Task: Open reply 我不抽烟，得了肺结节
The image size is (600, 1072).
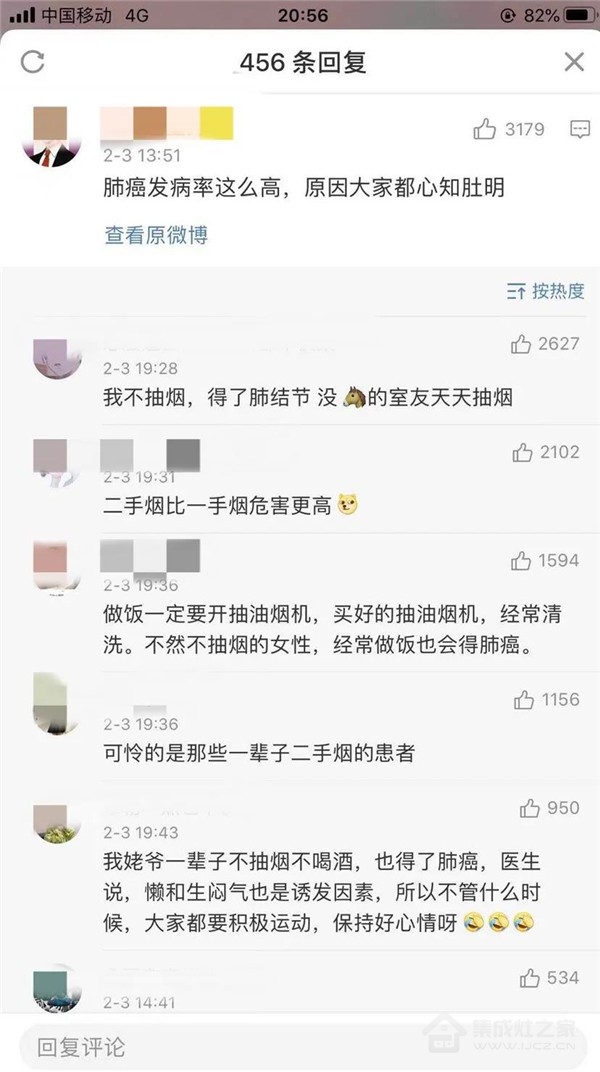Action: (x=308, y=398)
